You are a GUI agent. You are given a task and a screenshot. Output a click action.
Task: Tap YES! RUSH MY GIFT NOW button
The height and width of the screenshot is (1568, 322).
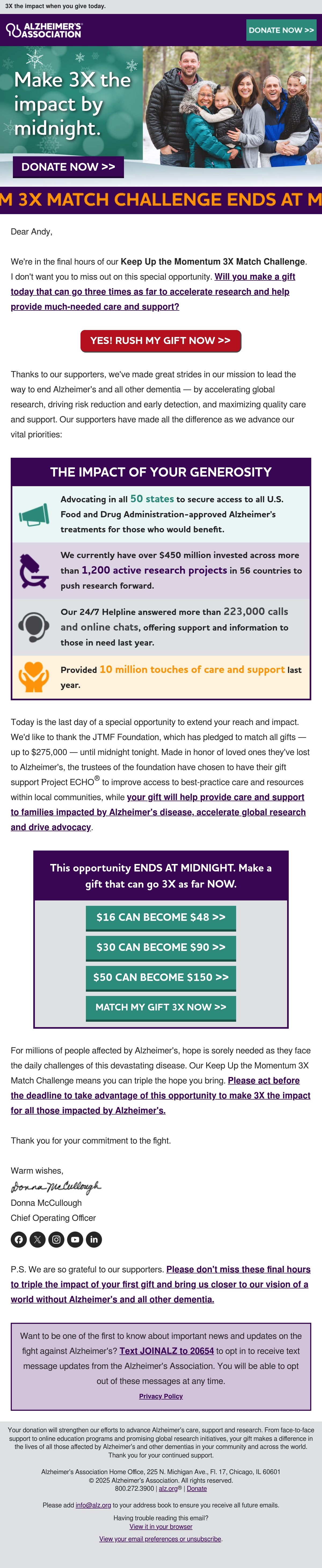coord(161,341)
